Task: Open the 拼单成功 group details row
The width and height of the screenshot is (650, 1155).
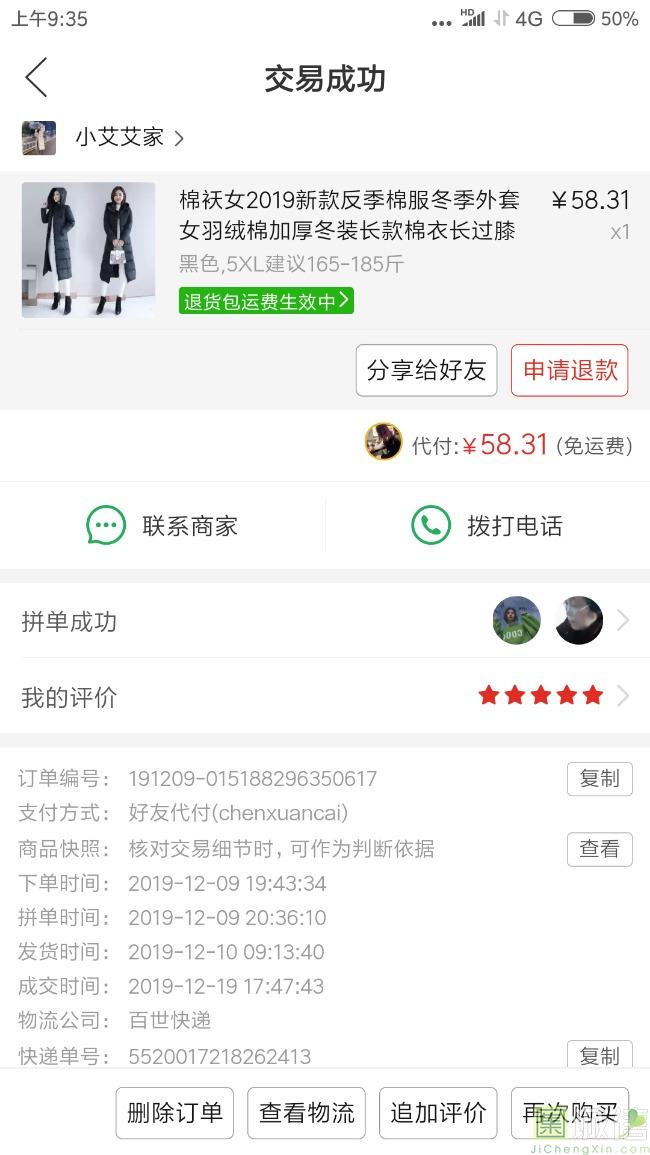Action: (x=325, y=621)
